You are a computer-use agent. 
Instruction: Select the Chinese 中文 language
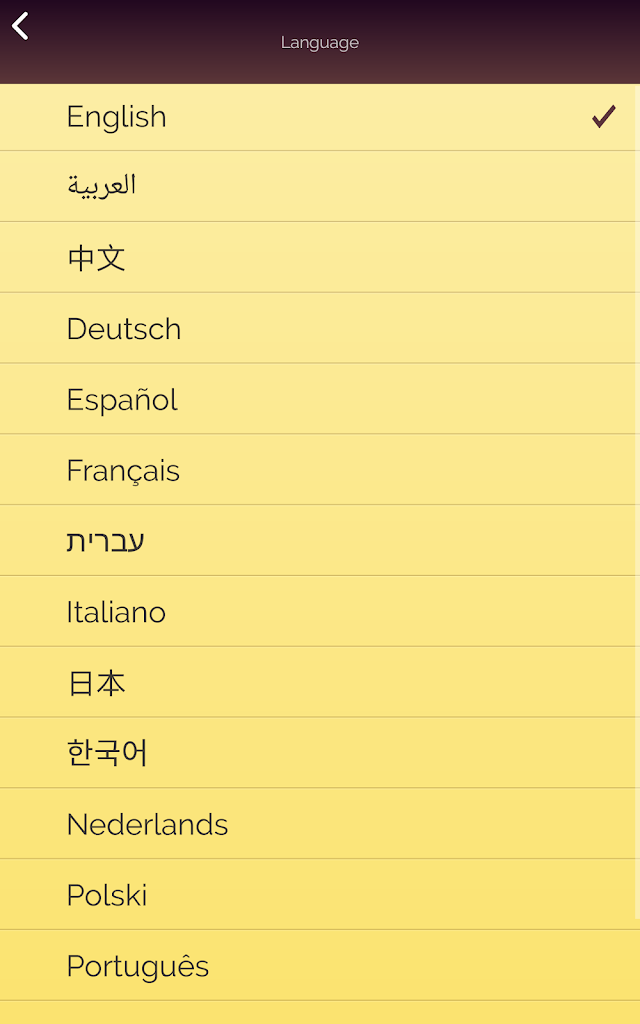coord(96,258)
